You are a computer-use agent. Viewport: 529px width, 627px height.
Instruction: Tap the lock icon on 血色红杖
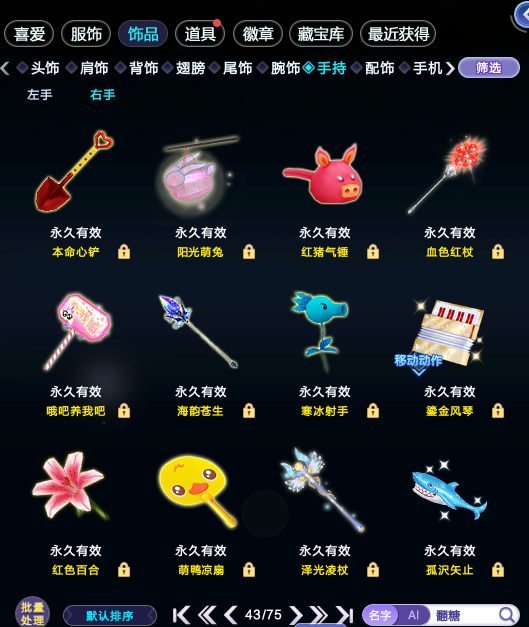(x=498, y=252)
